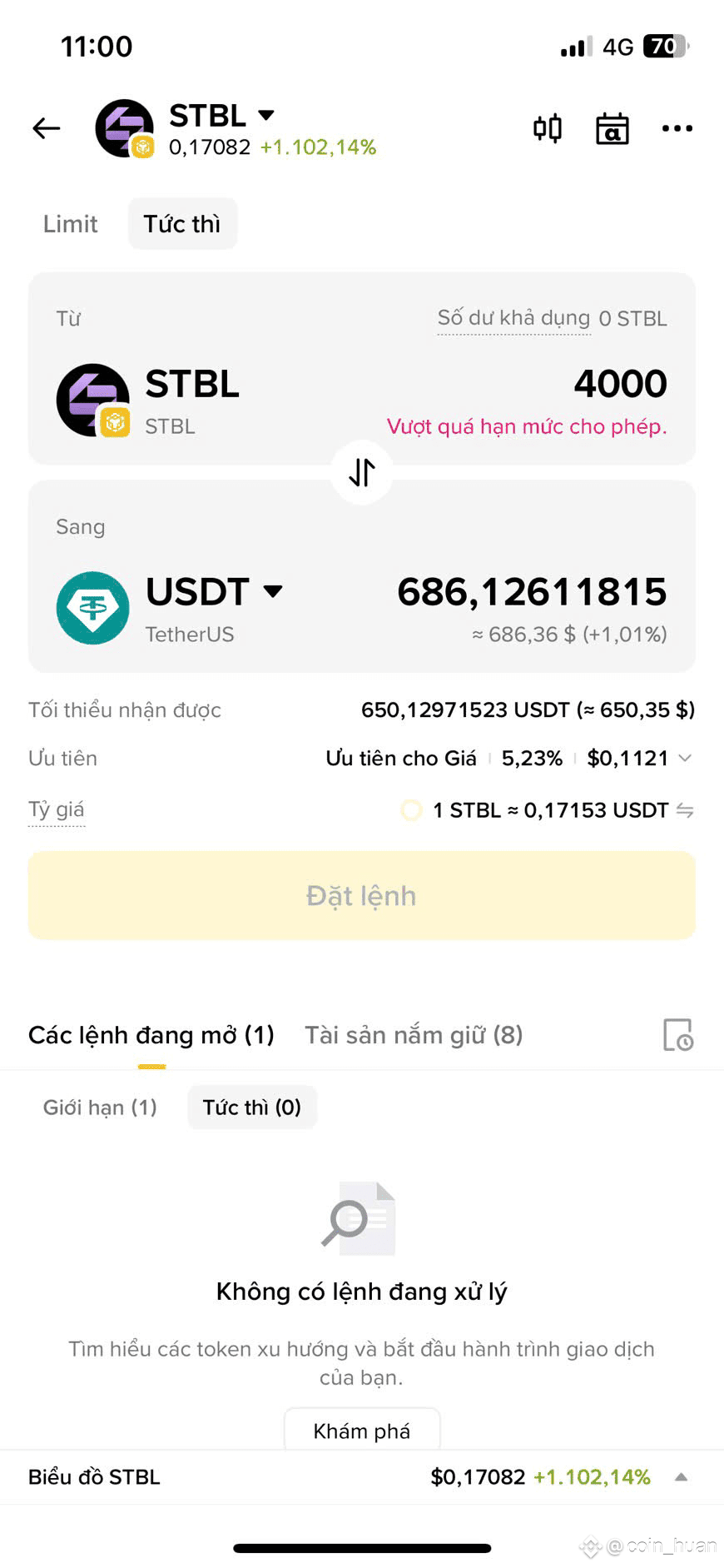Click the STBL token logo

92,400
